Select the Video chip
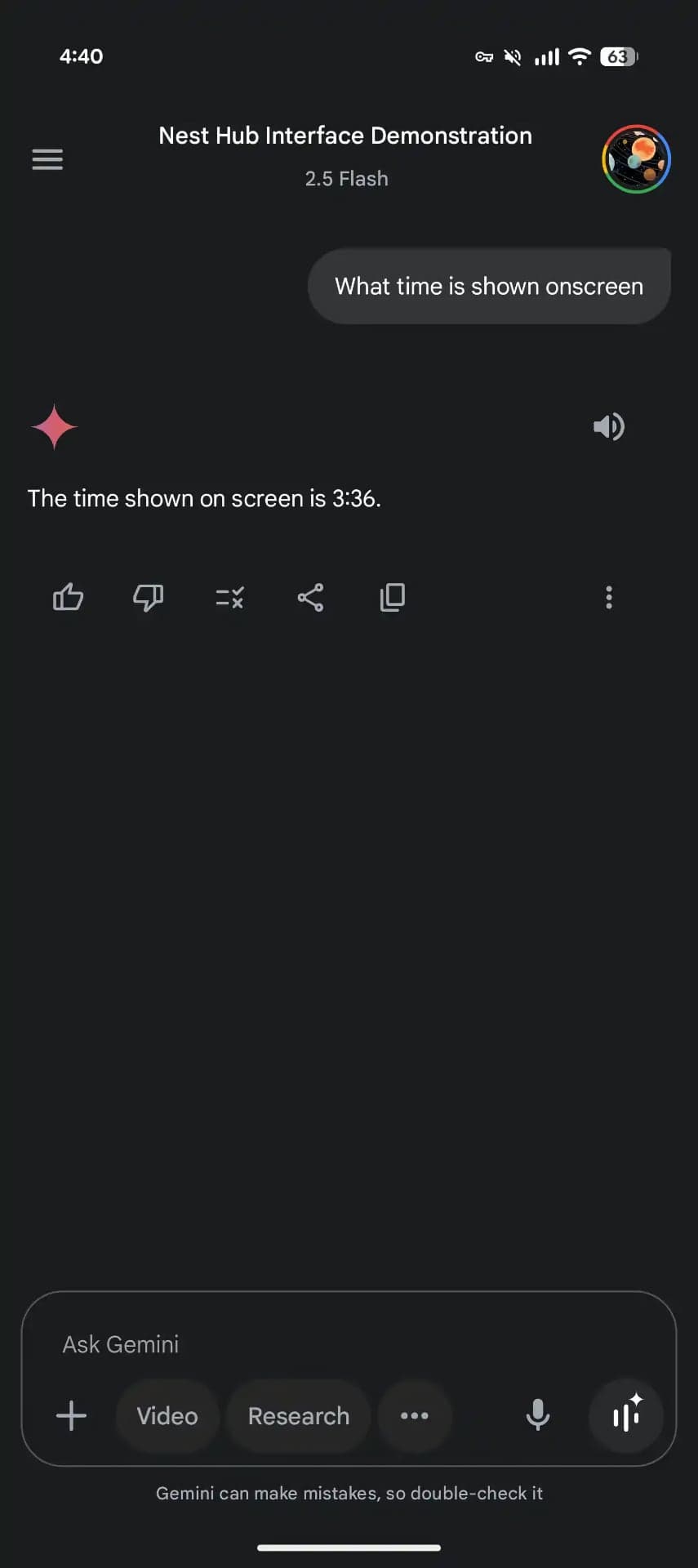This screenshot has height=1568, width=698. 167,1415
